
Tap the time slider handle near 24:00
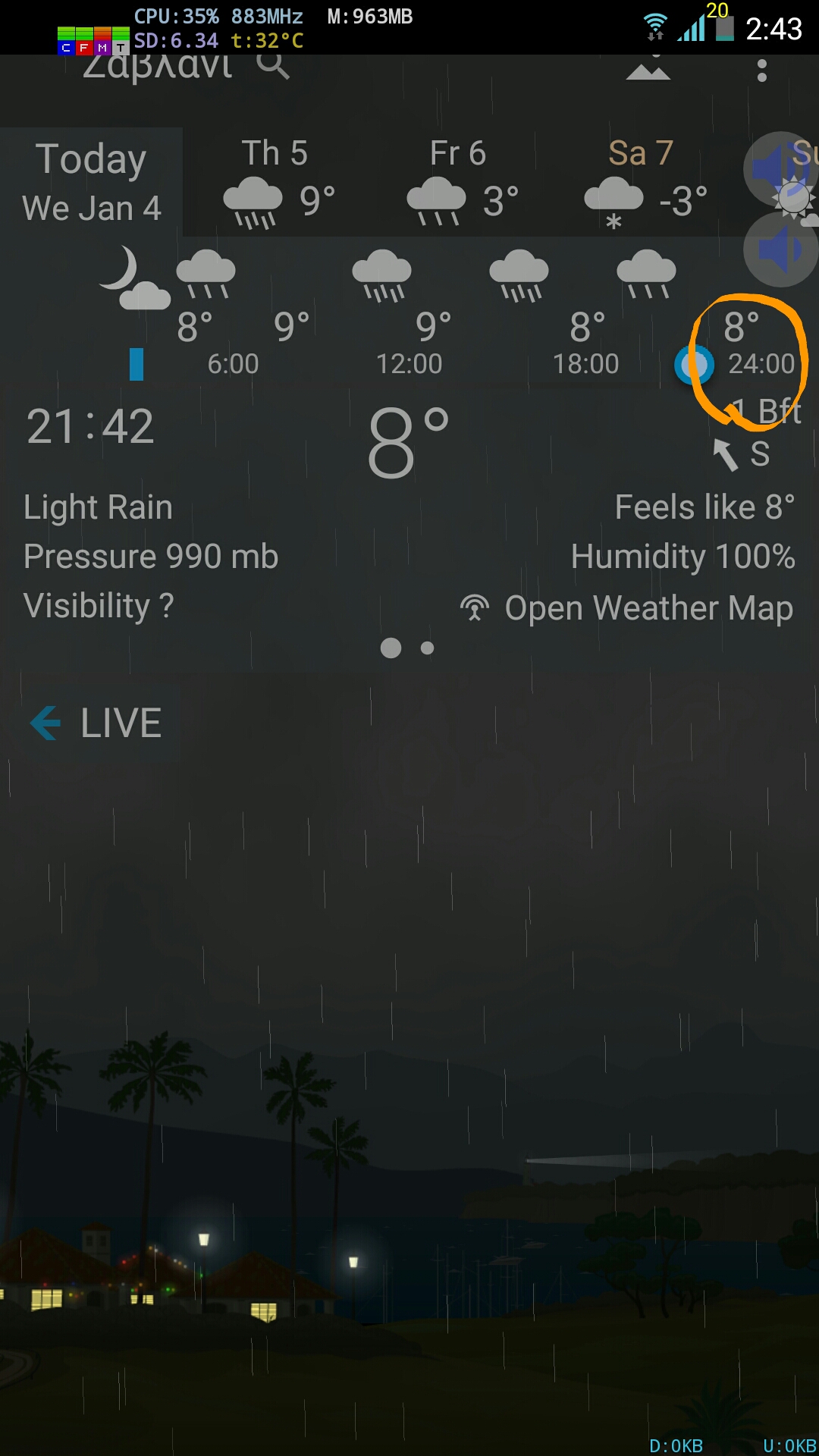(x=694, y=365)
